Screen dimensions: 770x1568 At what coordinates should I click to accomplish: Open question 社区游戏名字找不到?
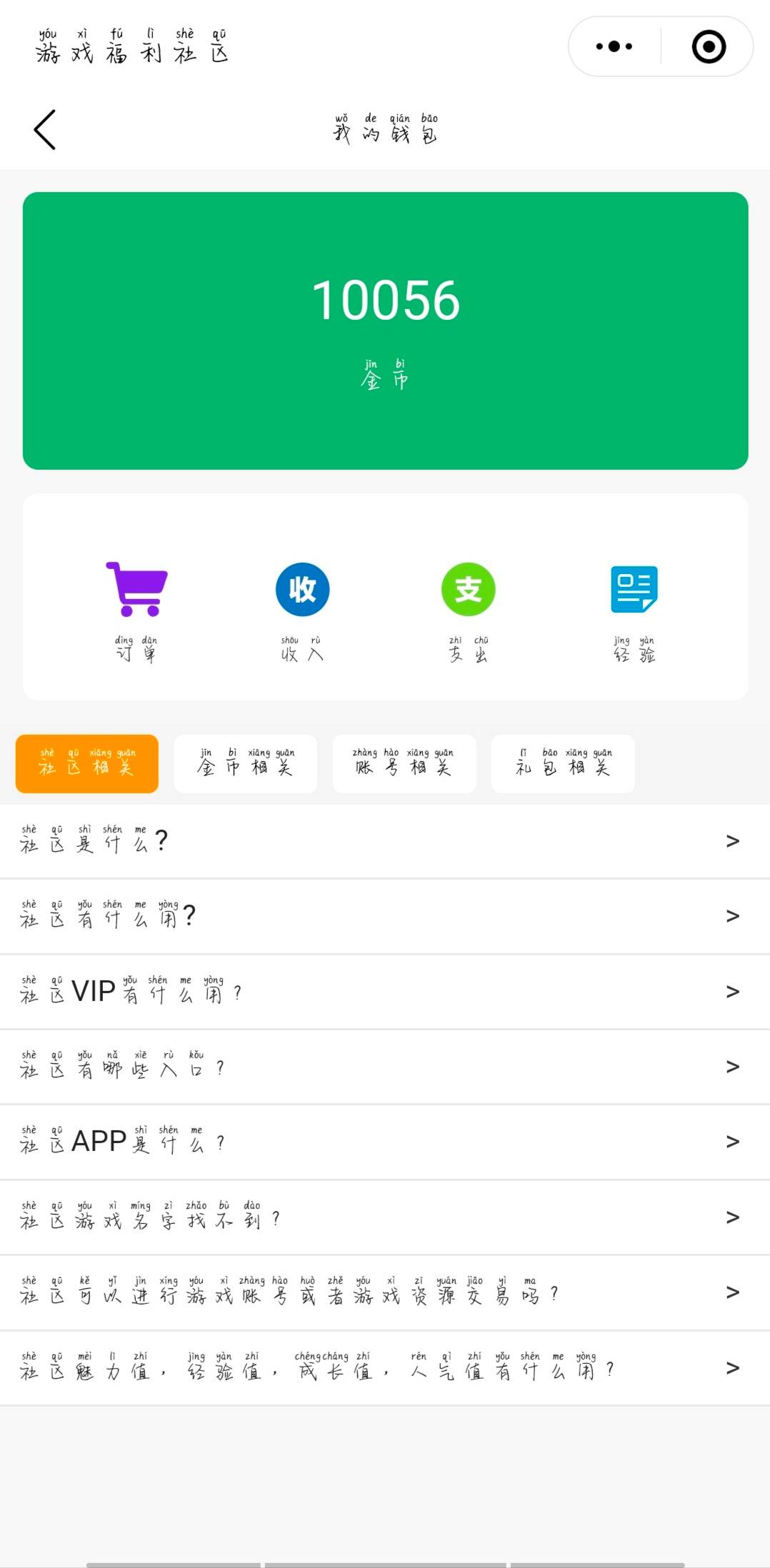[384, 1217]
